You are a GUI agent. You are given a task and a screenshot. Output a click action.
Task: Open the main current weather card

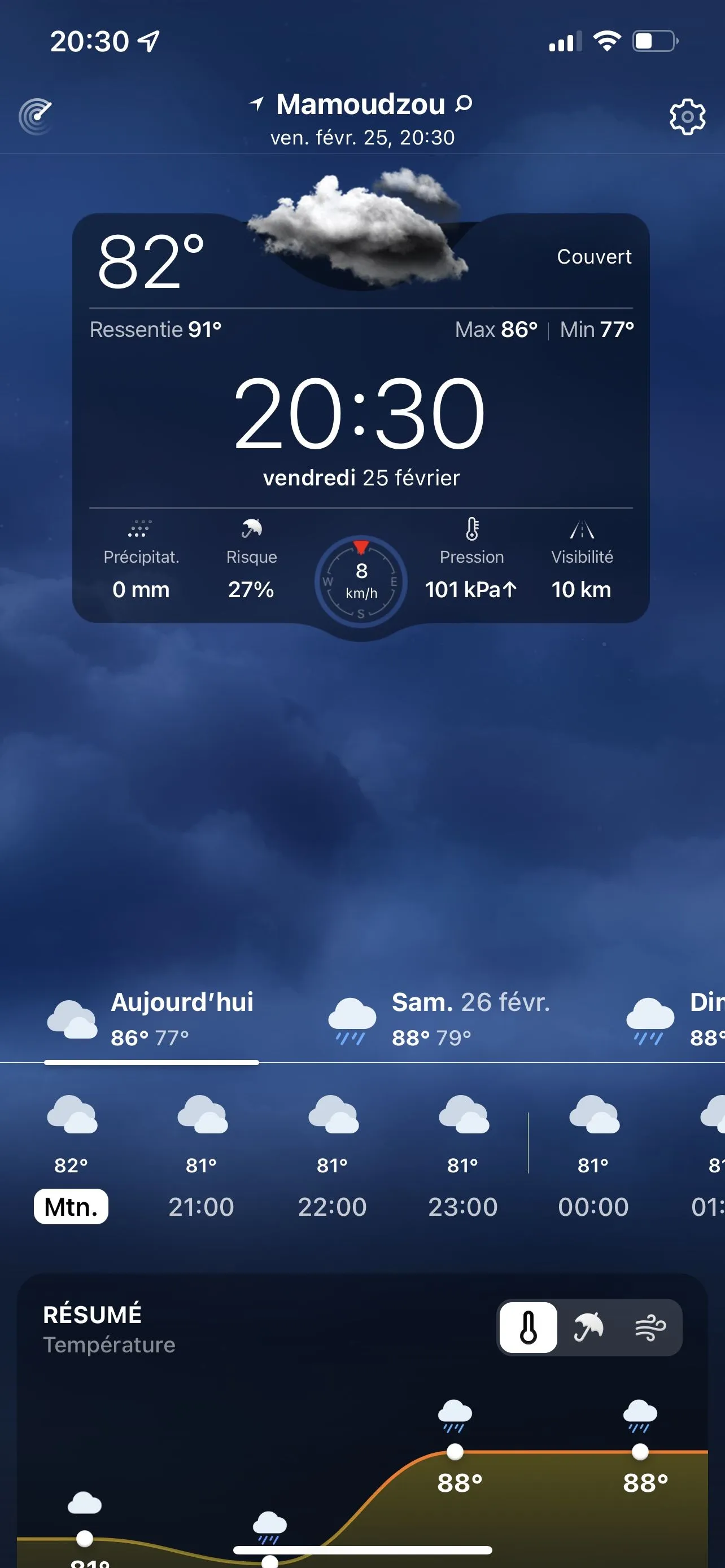(360, 420)
